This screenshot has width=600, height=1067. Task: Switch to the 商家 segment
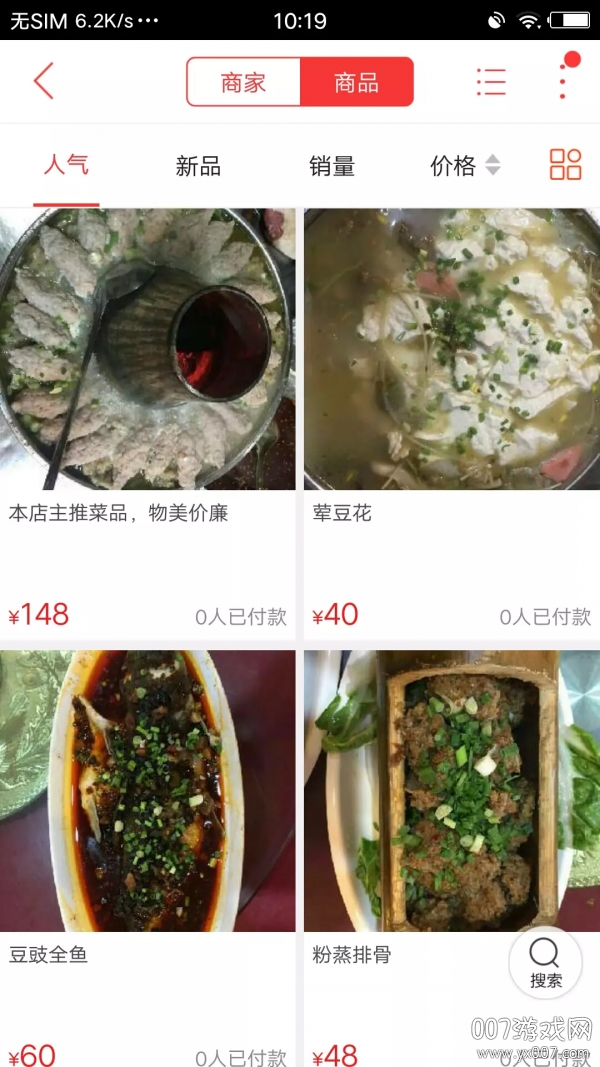point(243,82)
